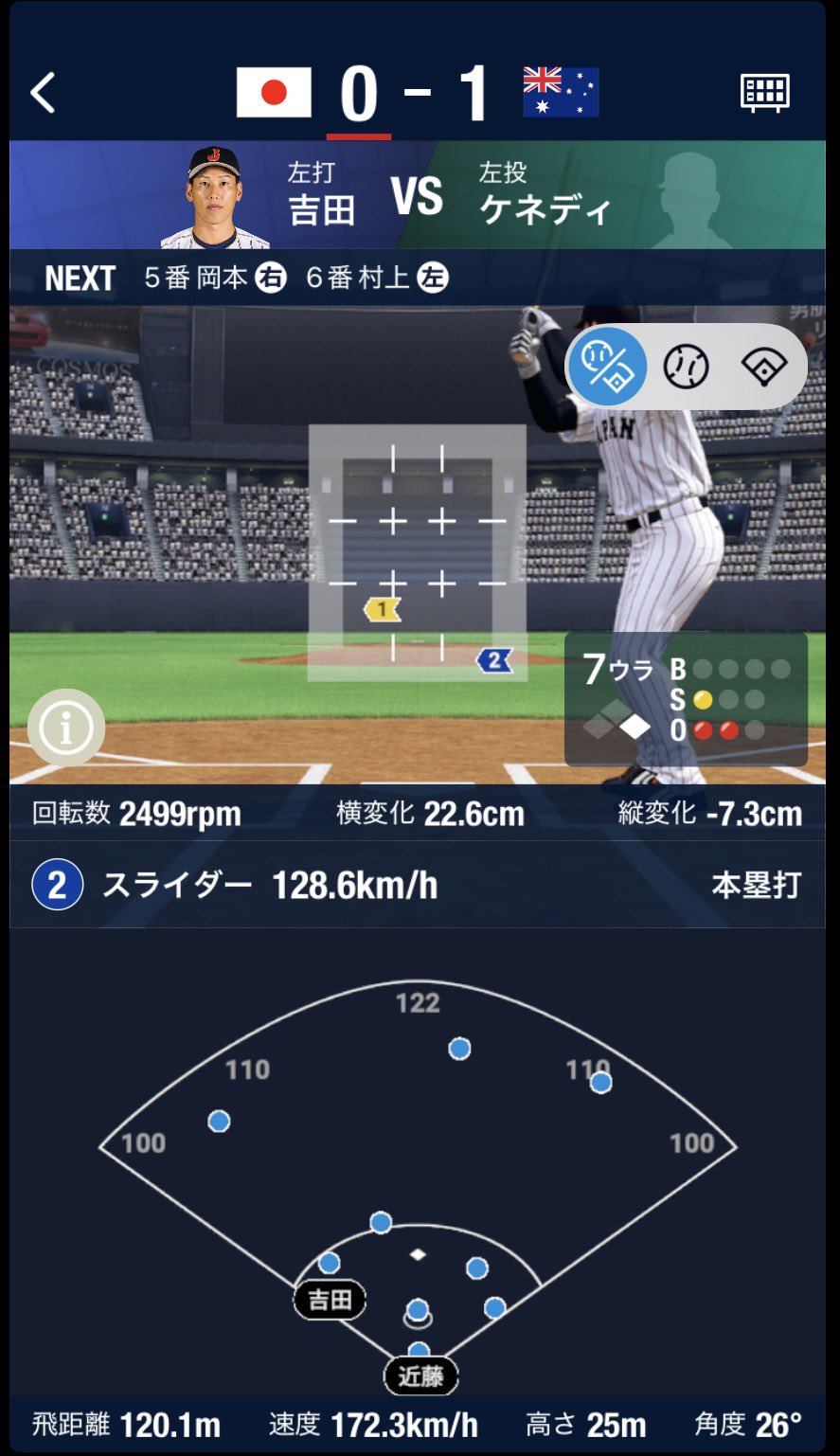
Task: Select pitch marker 2 in strike zone
Action: pos(494,661)
